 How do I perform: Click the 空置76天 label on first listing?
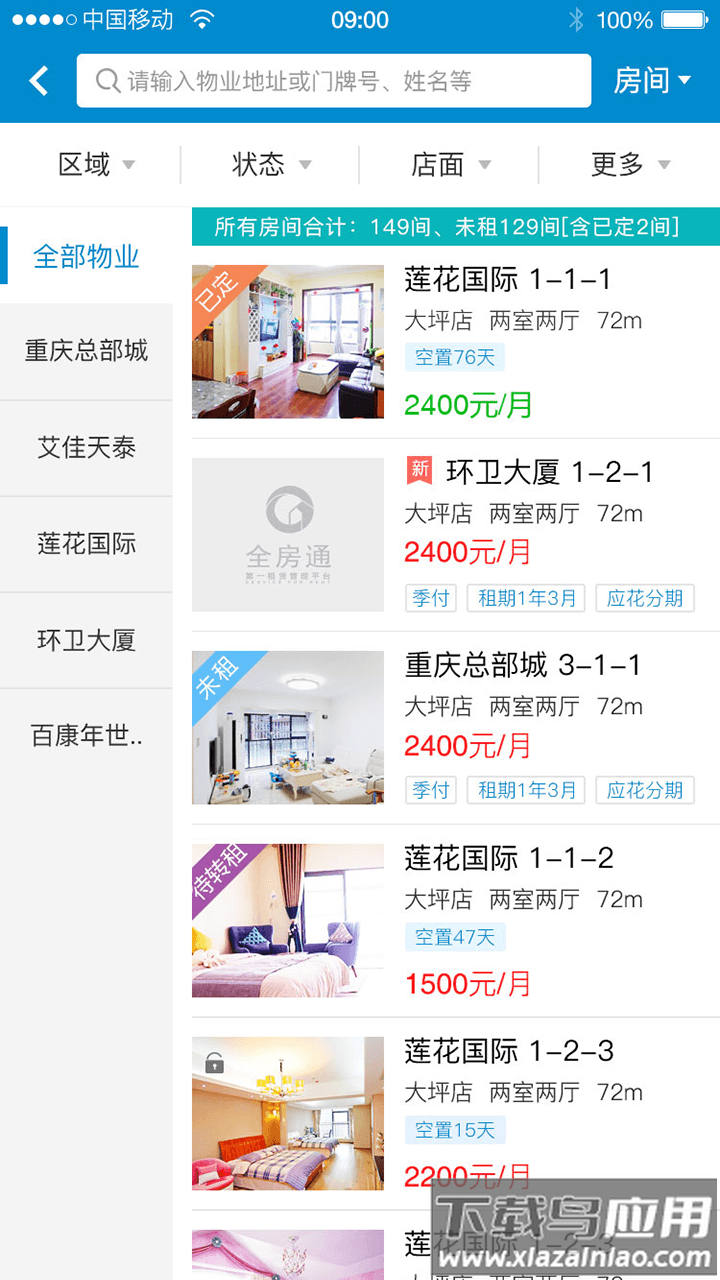[x=454, y=358]
